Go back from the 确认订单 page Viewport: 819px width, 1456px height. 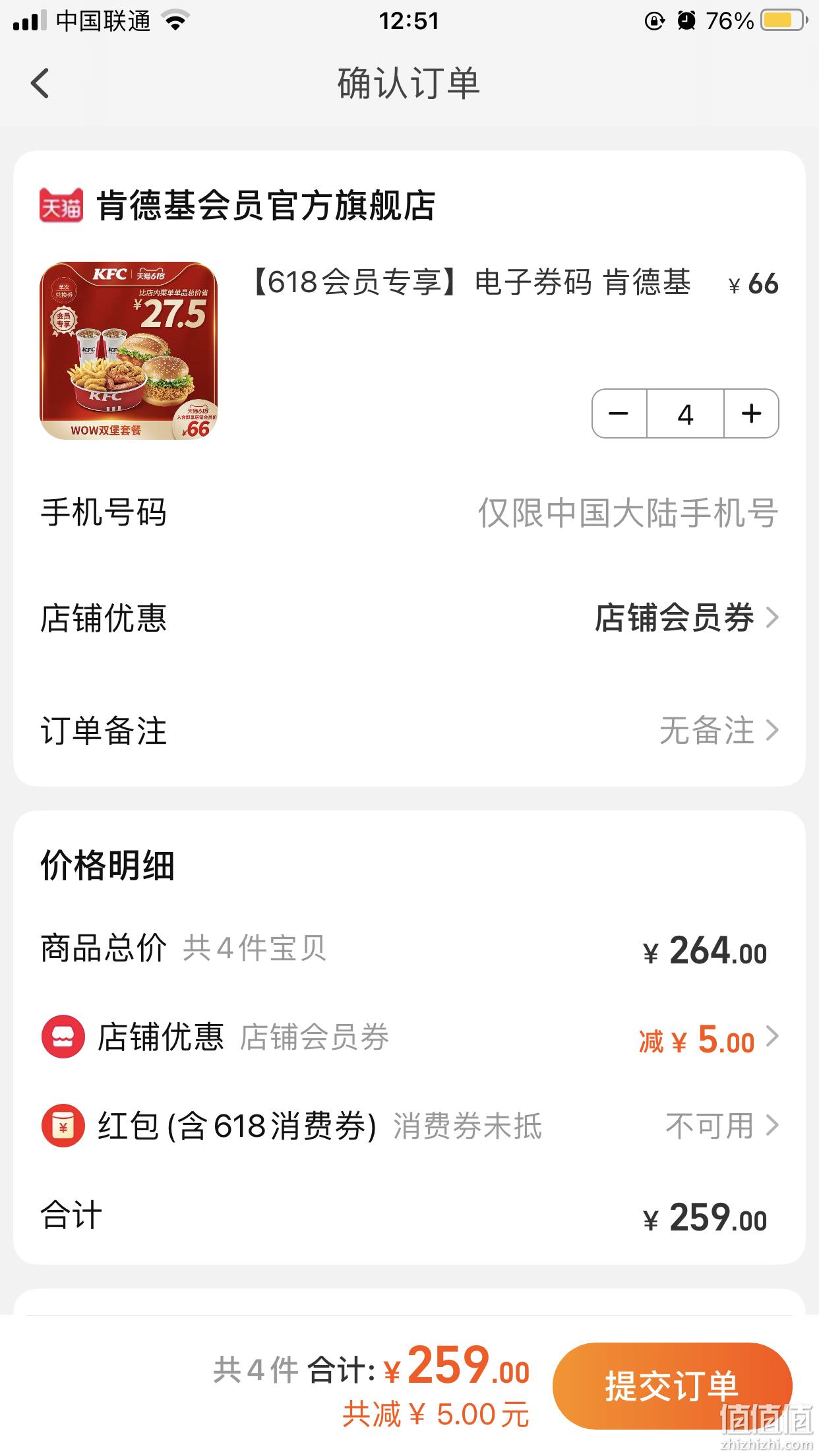40,84
